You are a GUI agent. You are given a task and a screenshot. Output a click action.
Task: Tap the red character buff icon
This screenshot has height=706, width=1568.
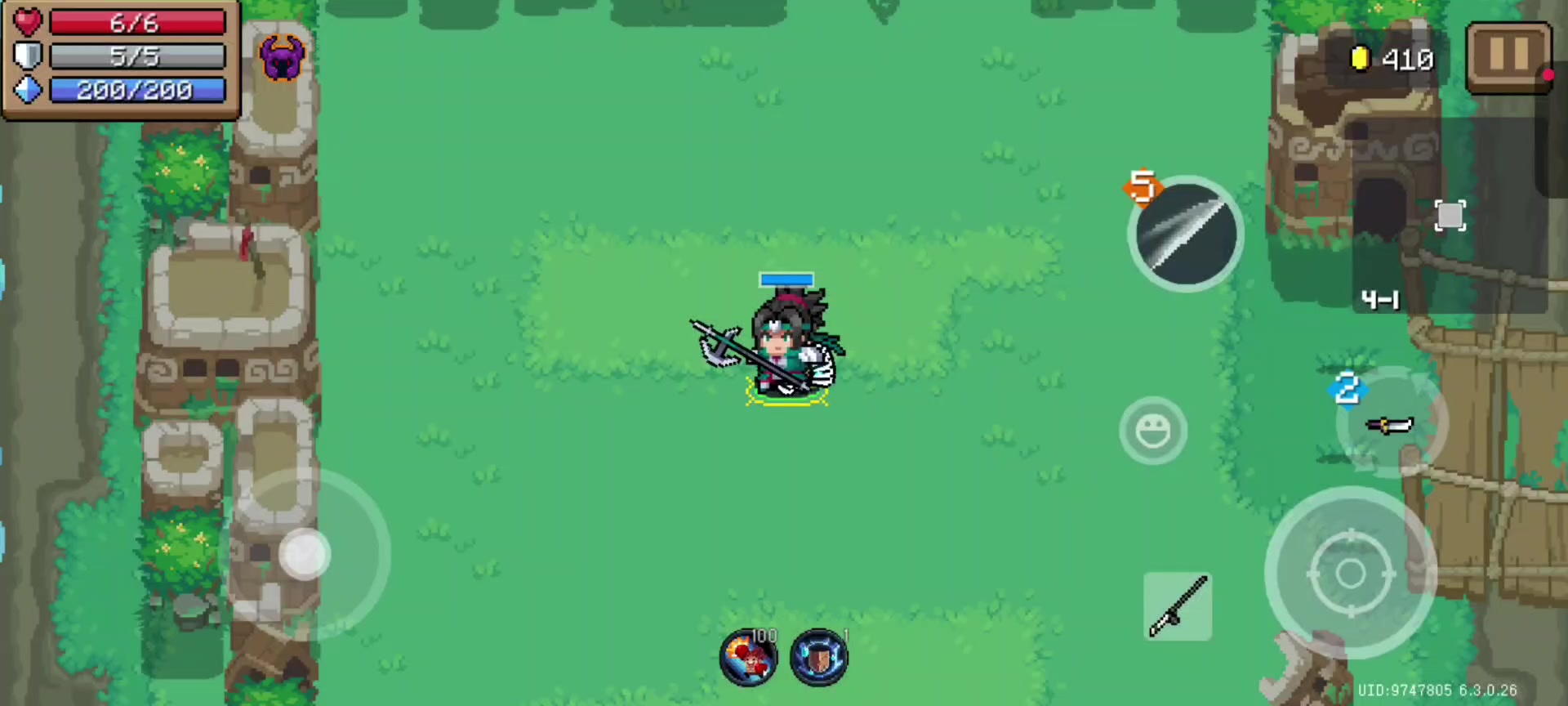(x=748, y=657)
